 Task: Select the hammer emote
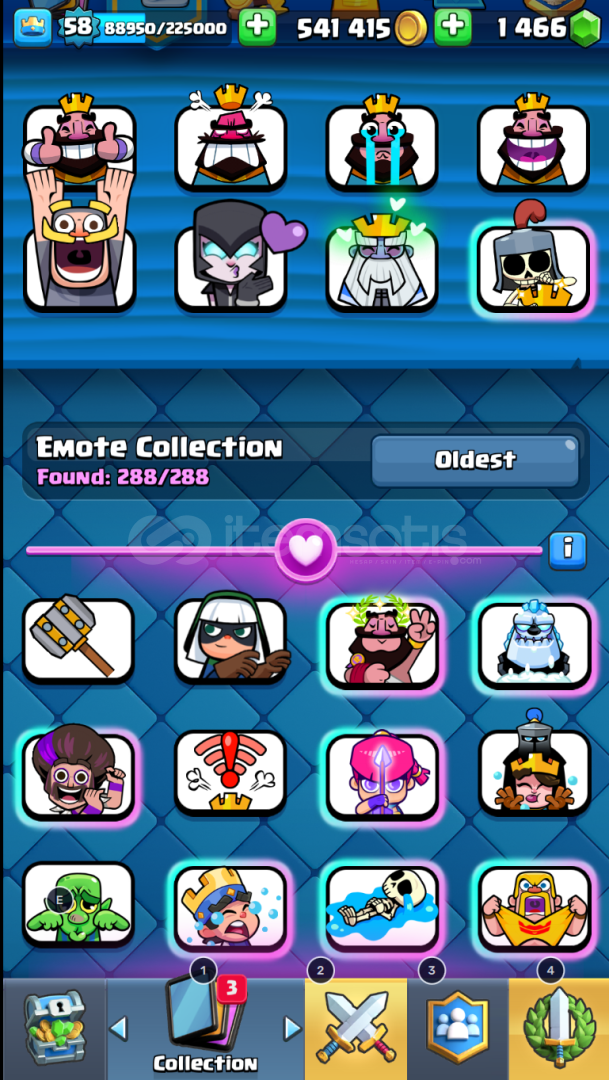(x=79, y=641)
